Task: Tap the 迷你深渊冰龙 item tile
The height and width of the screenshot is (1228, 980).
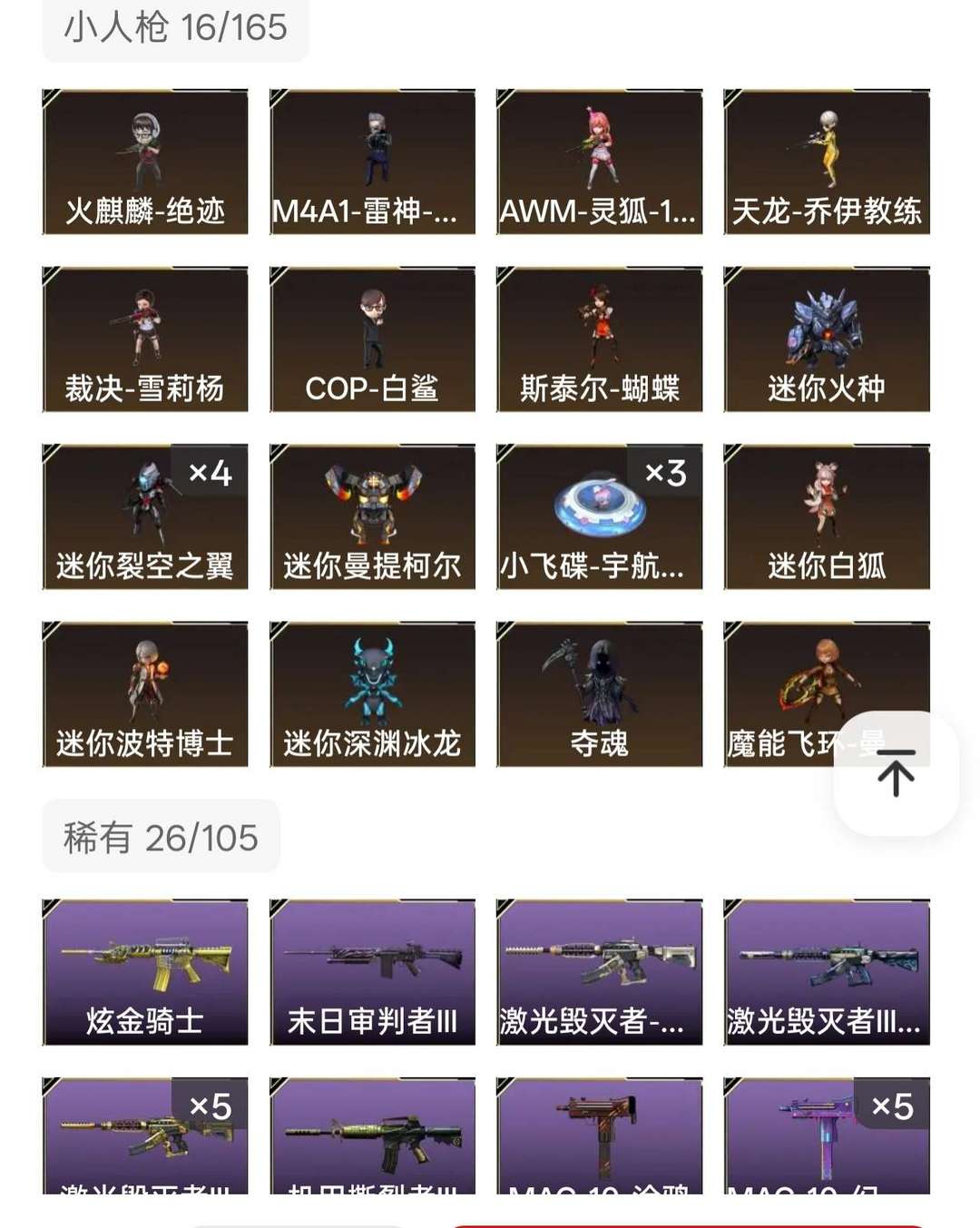Action: click(x=372, y=693)
